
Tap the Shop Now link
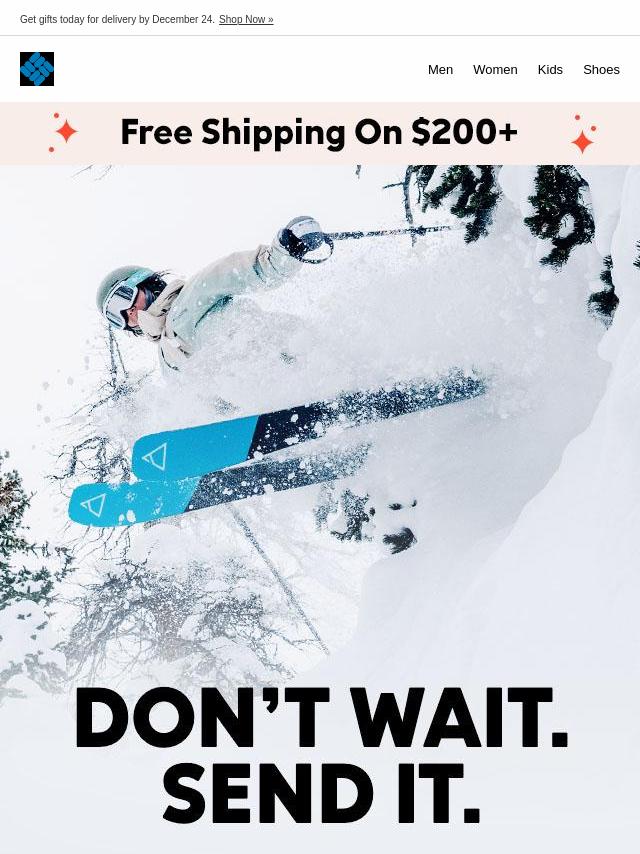(x=246, y=20)
